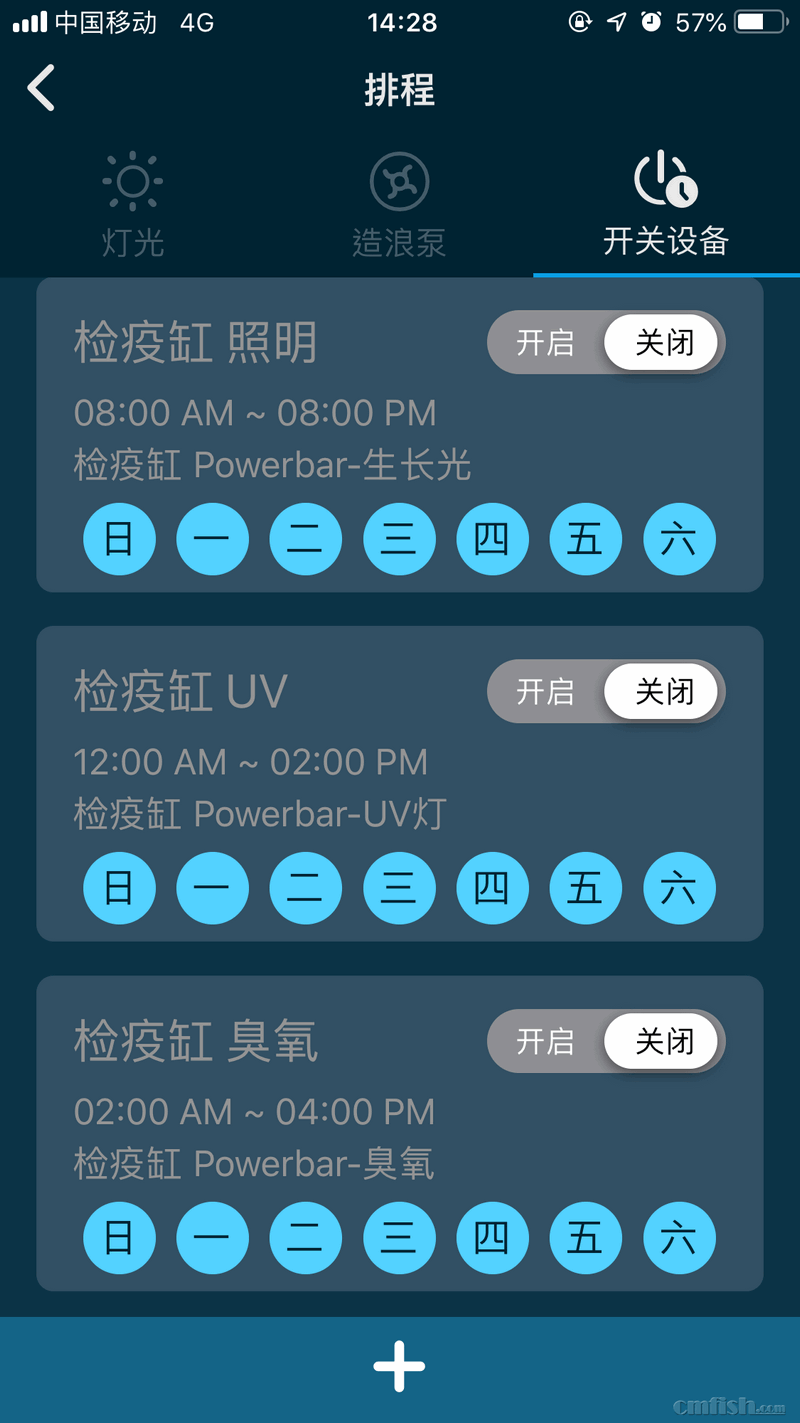Toggle the 检疫缸 臭氧 schedule switch

pos(606,1041)
